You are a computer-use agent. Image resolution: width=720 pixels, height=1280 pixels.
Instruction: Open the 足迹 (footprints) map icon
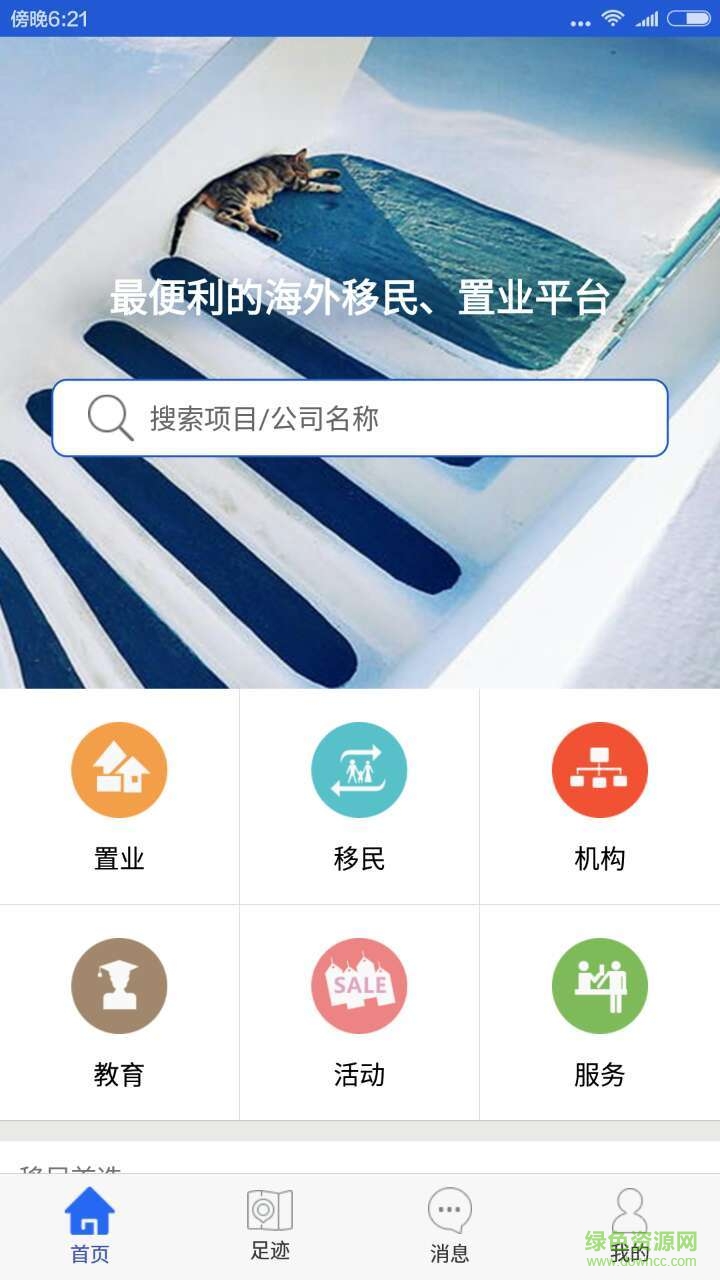pyautogui.click(x=269, y=1212)
